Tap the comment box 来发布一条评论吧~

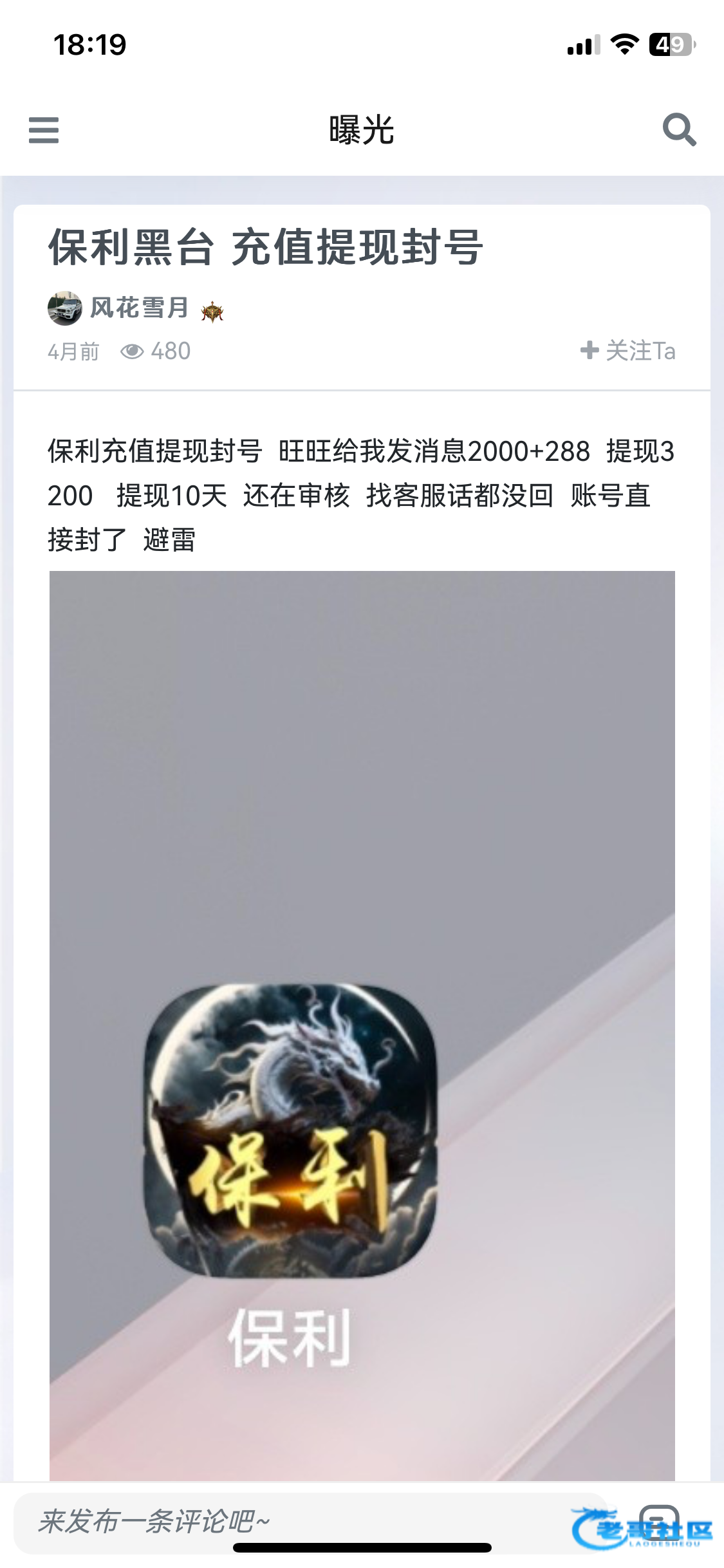(x=309, y=1522)
